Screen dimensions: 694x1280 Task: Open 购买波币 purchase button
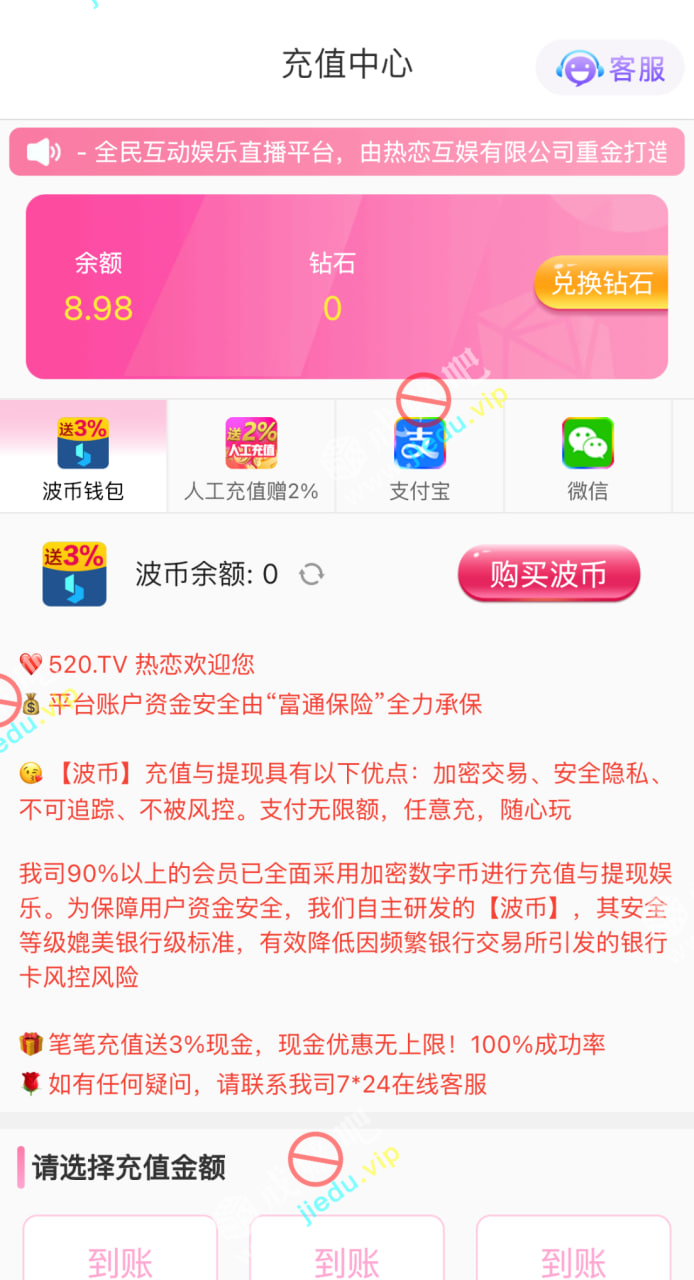[x=548, y=574]
